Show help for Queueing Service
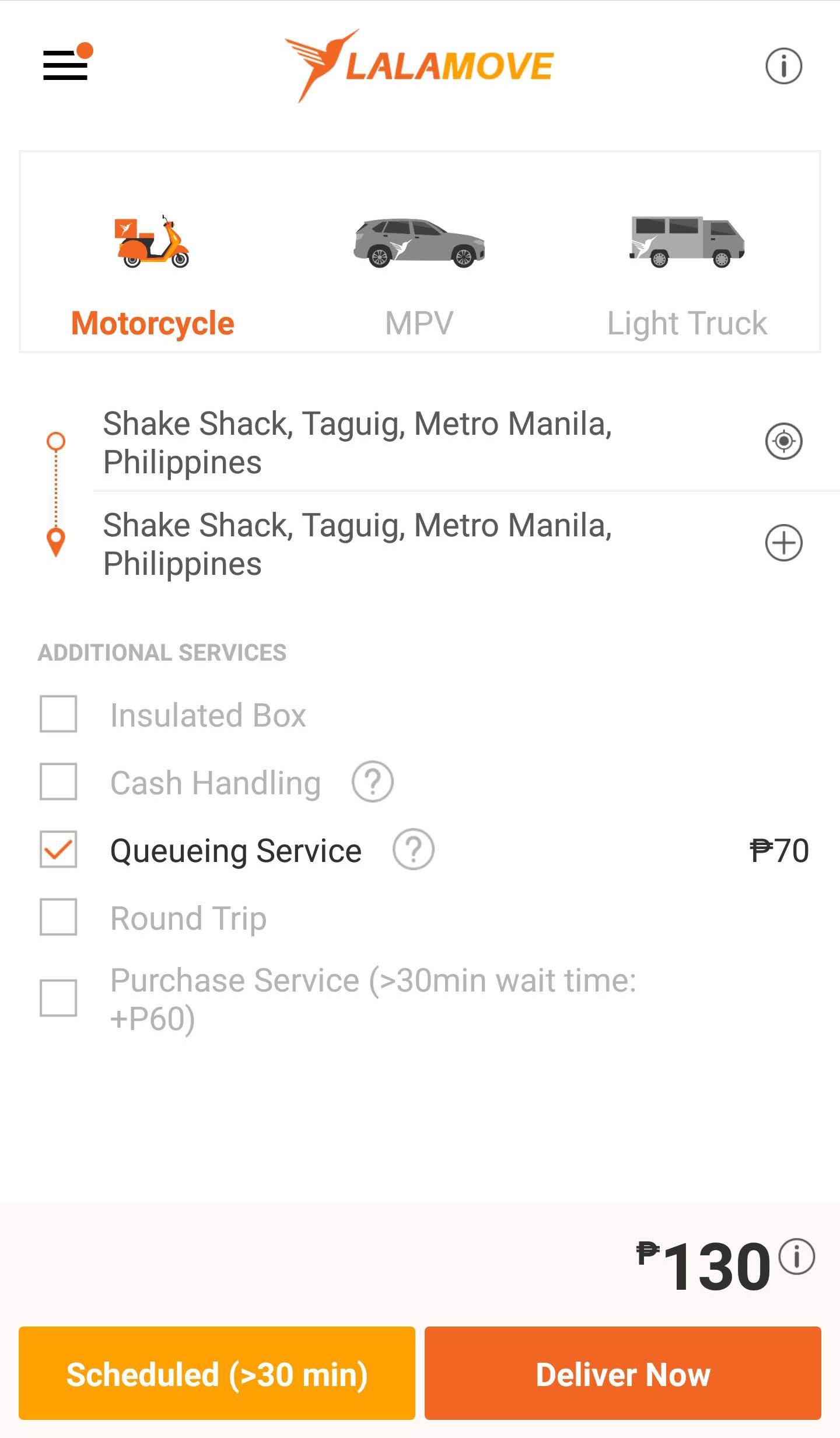Screen dimensions: 840x1438 pyautogui.click(x=413, y=850)
